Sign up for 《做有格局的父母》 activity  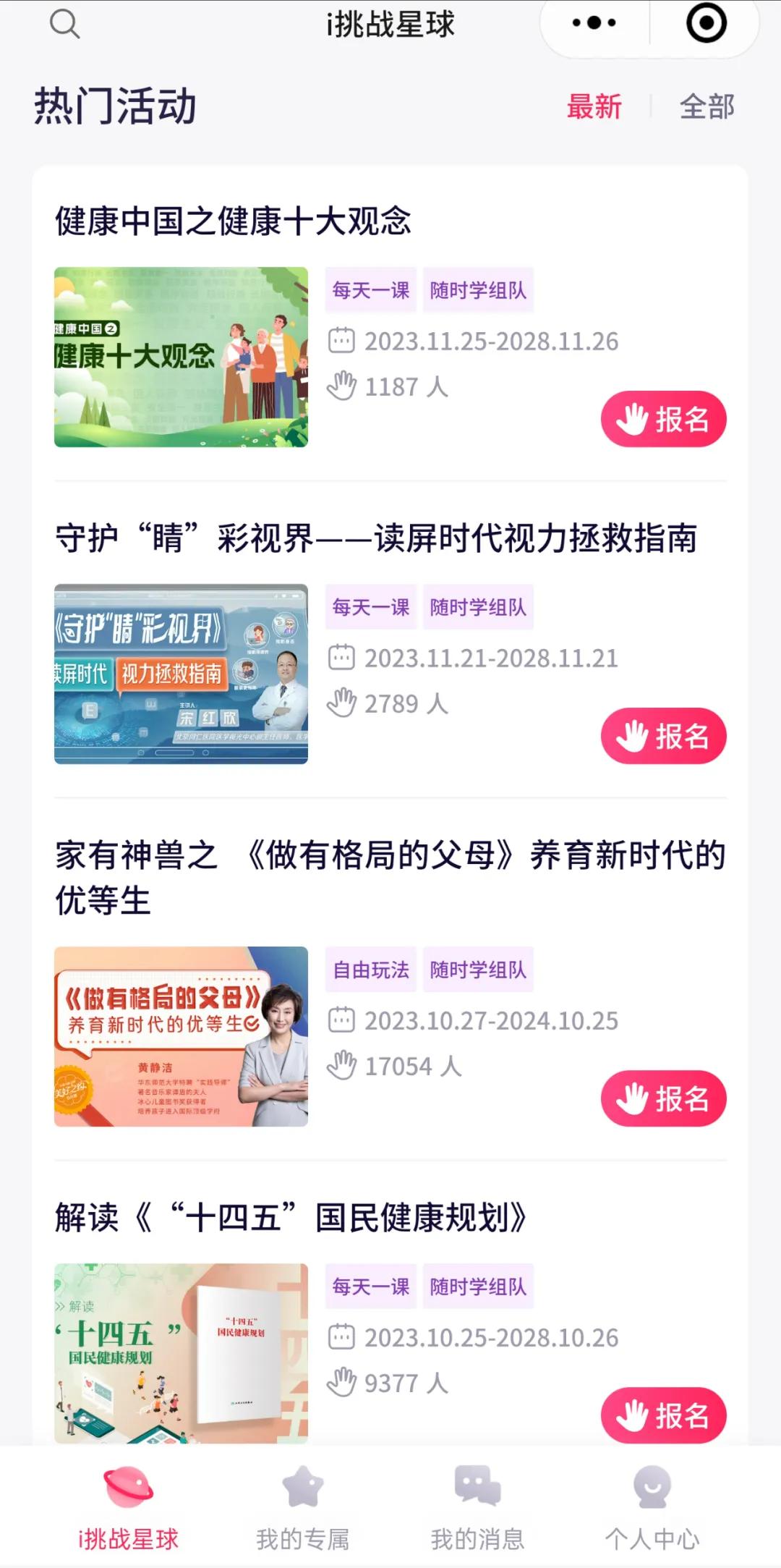[x=663, y=1098]
